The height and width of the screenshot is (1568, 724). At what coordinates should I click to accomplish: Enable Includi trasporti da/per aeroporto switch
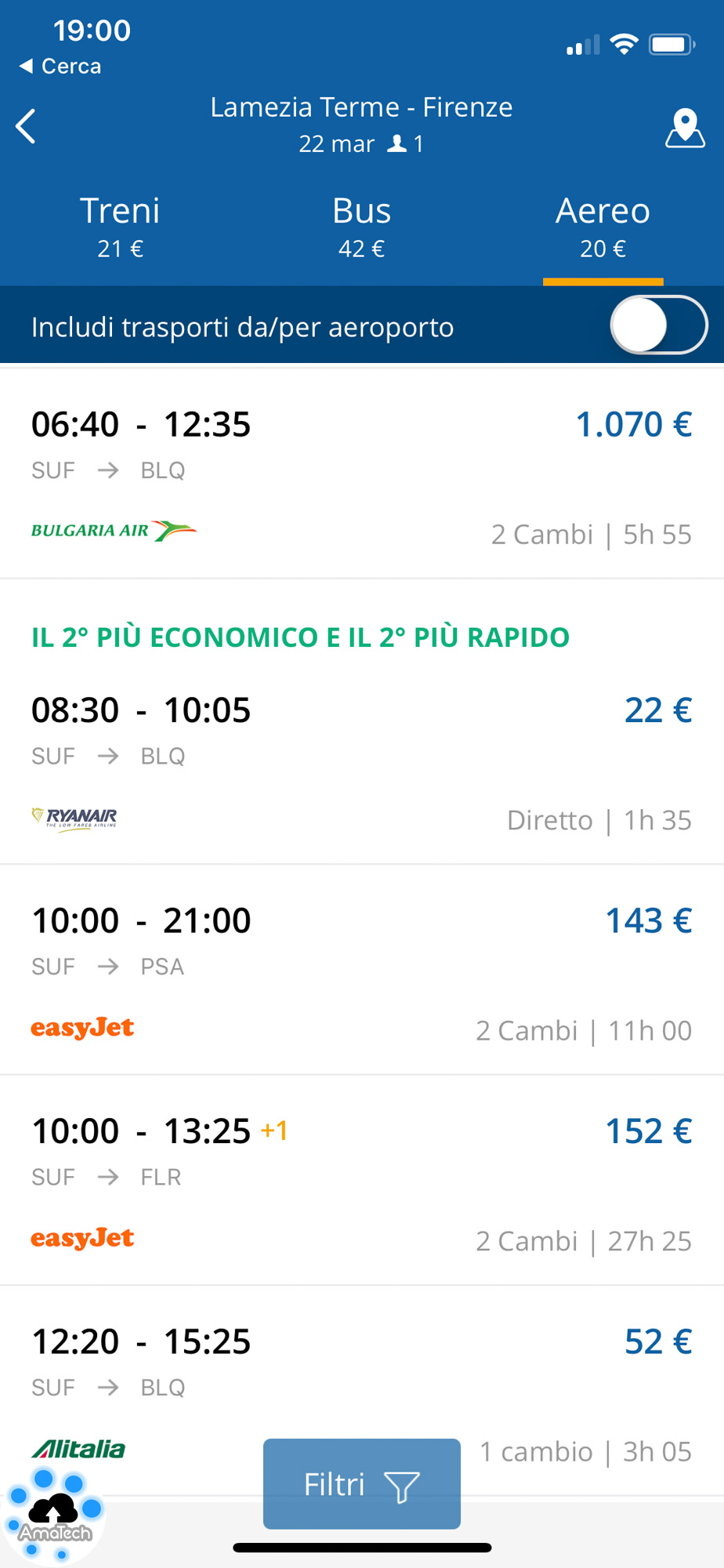click(657, 325)
